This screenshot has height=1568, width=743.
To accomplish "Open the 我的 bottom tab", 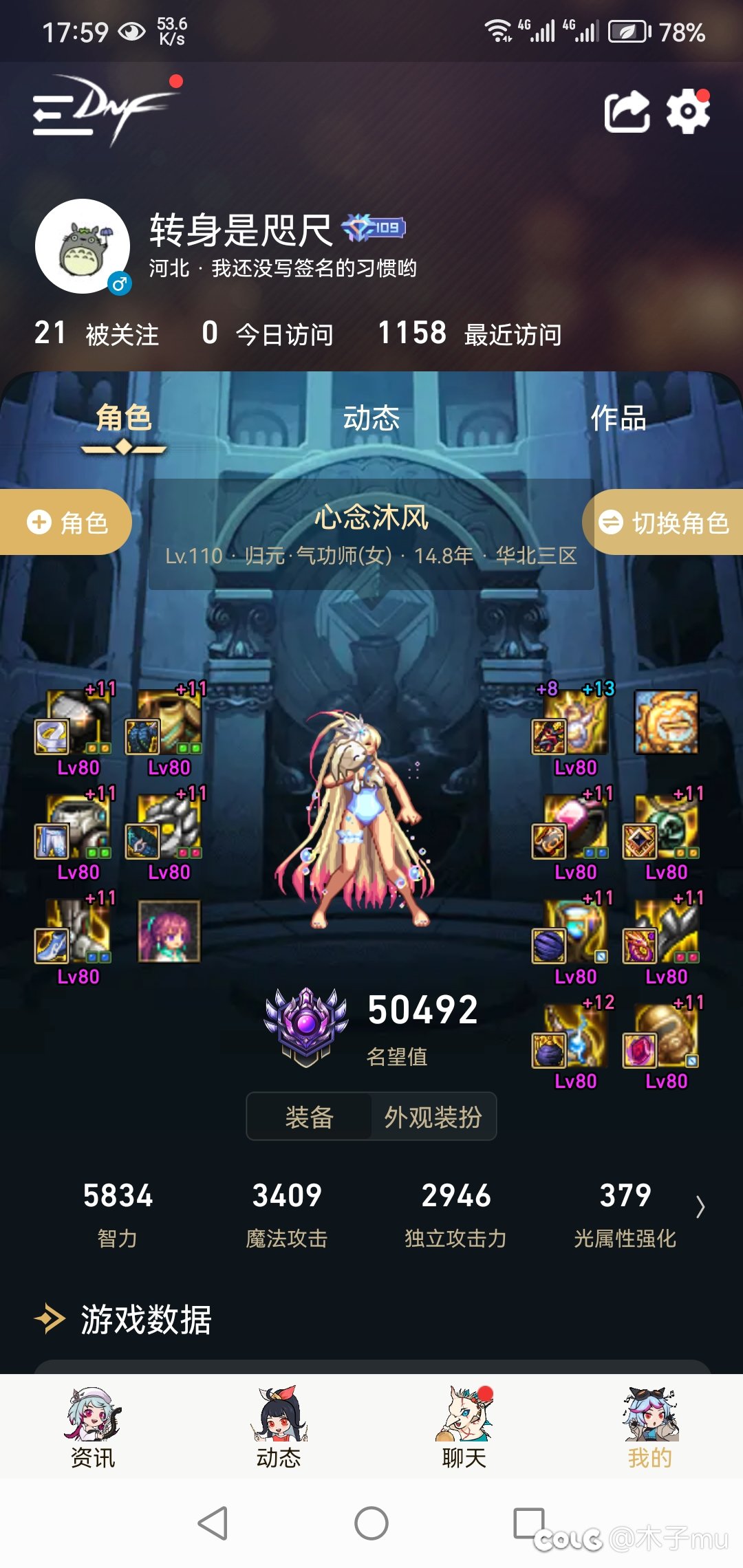I will click(x=649, y=1428).
